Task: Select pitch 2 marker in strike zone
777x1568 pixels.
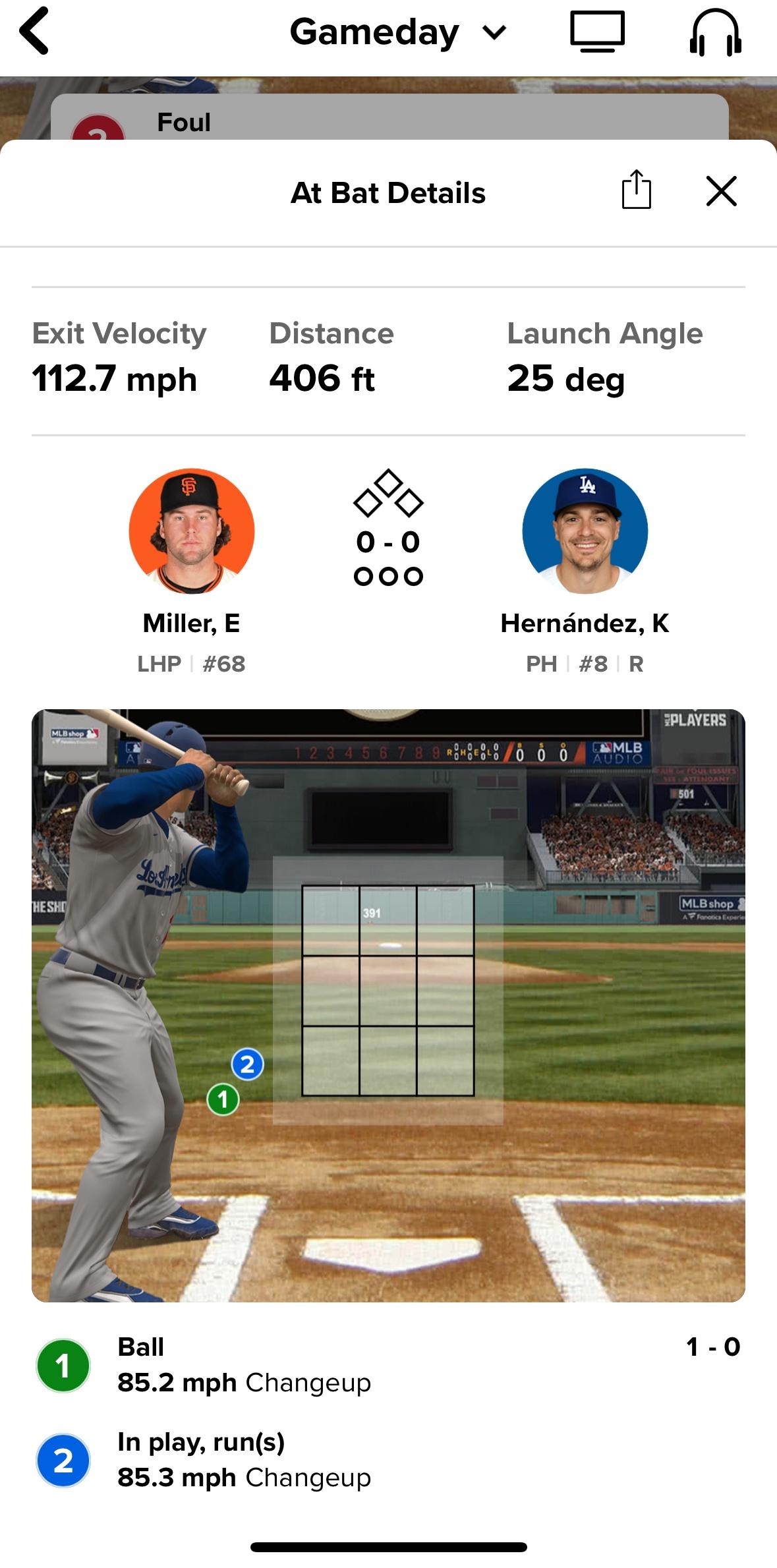Action: [247, 1064]
